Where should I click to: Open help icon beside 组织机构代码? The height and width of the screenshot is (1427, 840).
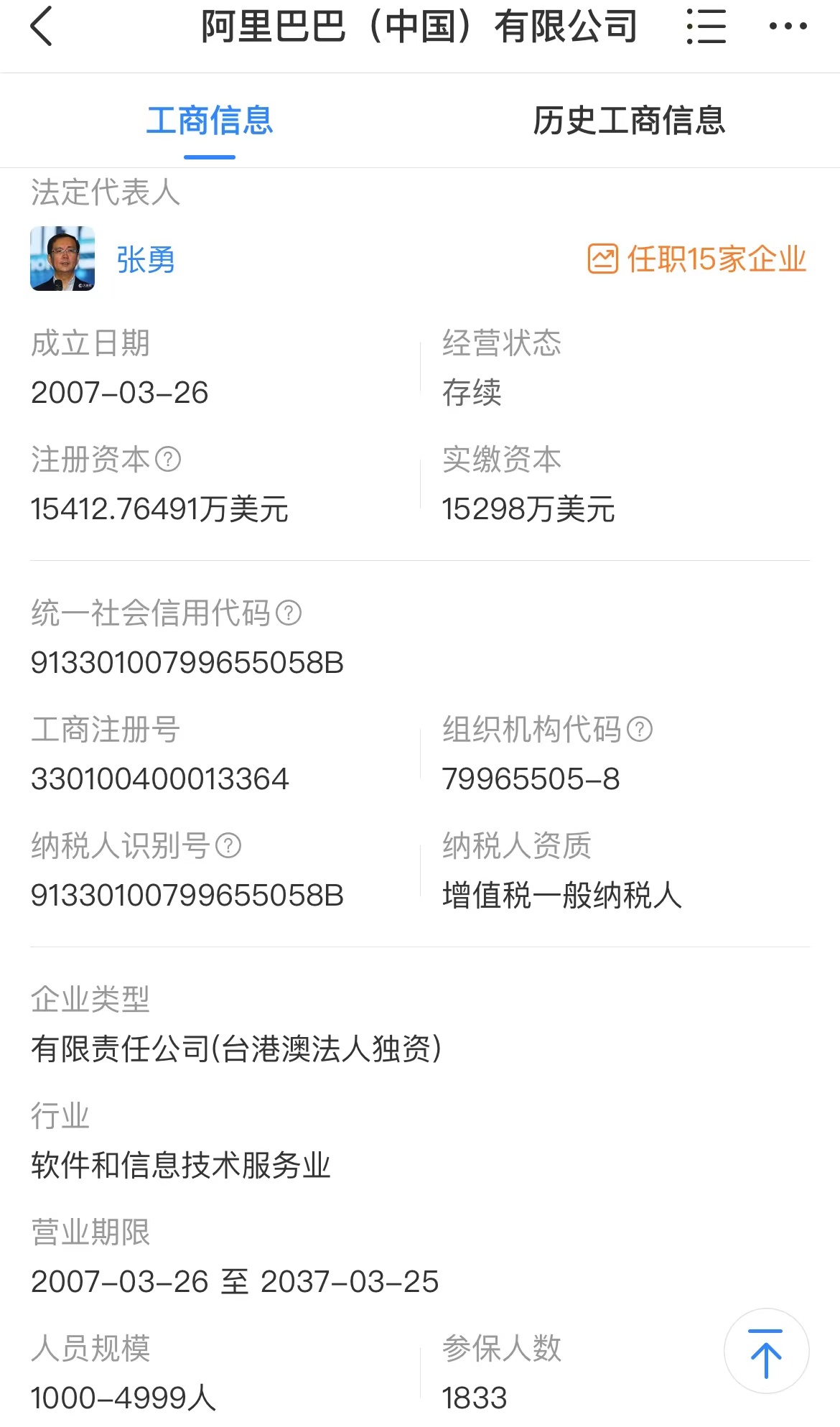pos(640,729)
